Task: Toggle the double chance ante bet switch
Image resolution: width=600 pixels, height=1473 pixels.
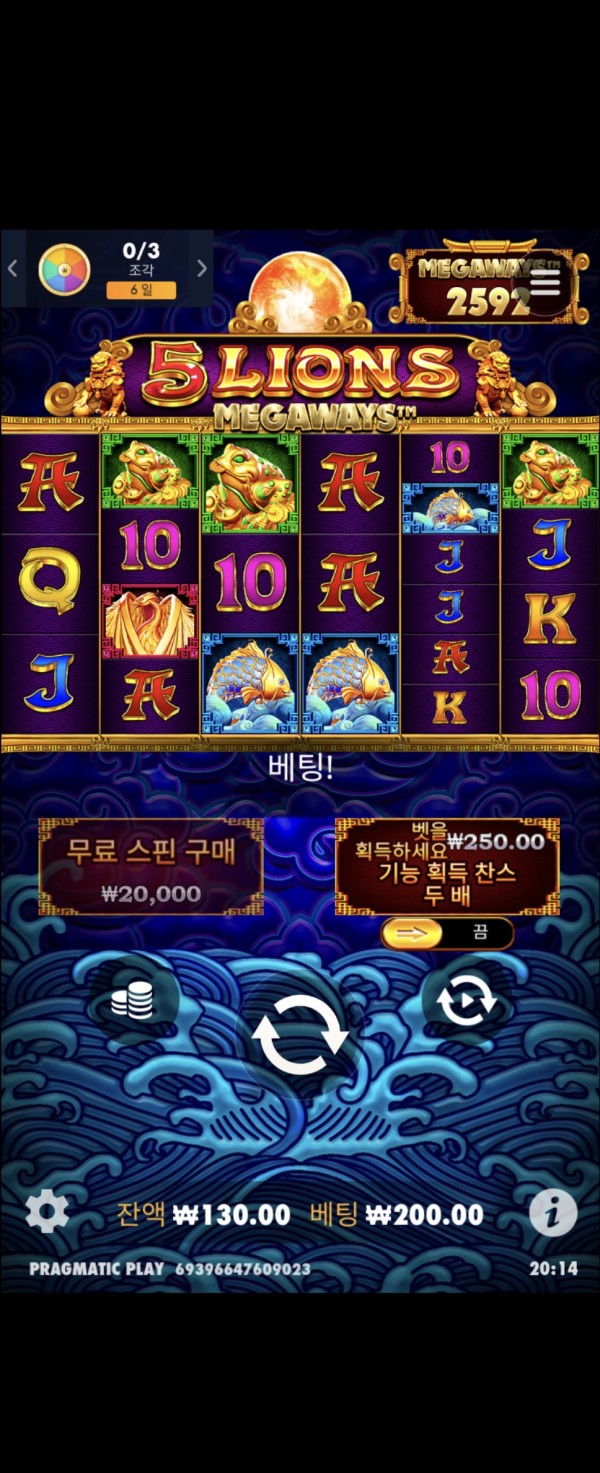Action: click(446, 933)
